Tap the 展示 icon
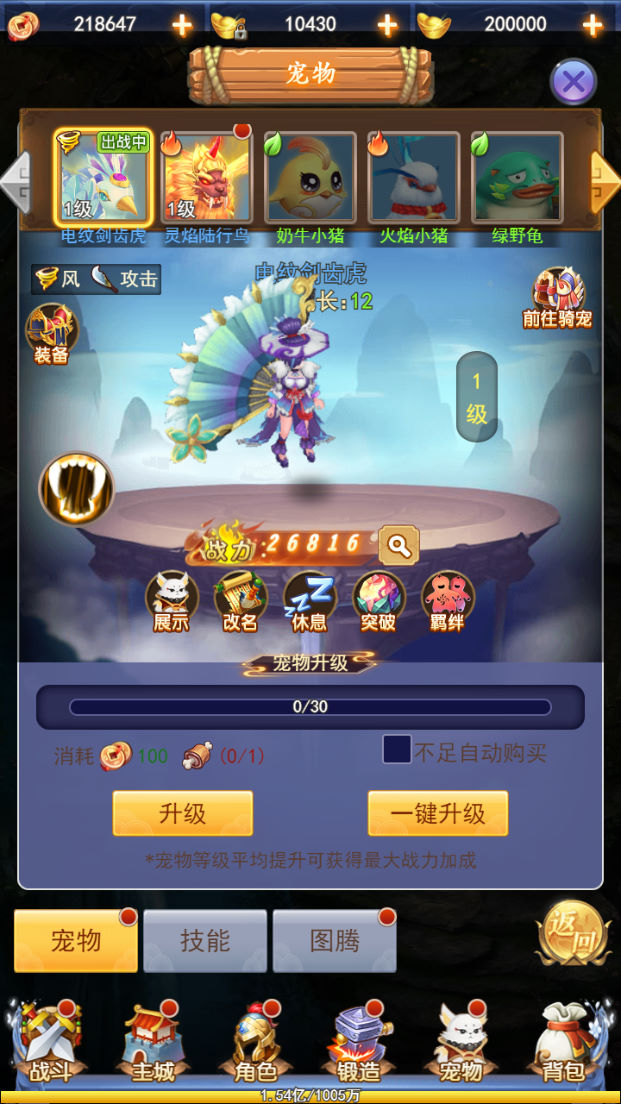The height and width of the screenshot is (1104, 621). 171,600
